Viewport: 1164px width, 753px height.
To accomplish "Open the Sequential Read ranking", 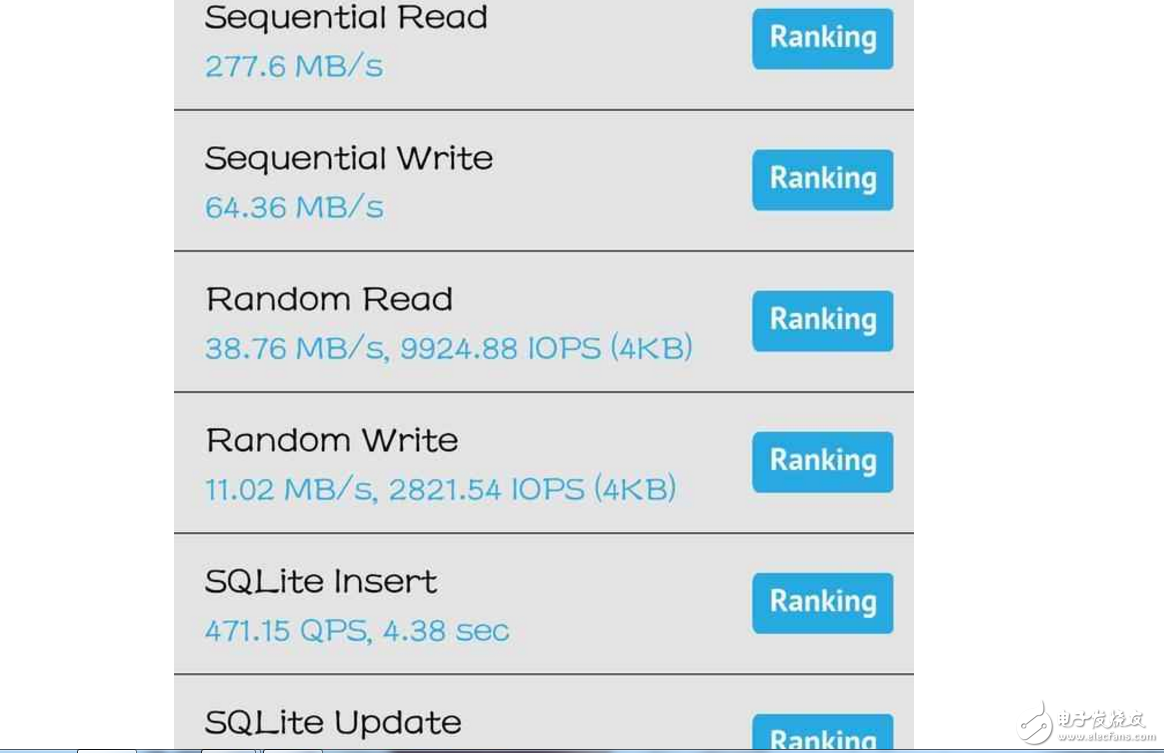I will [x=822, y=38].
